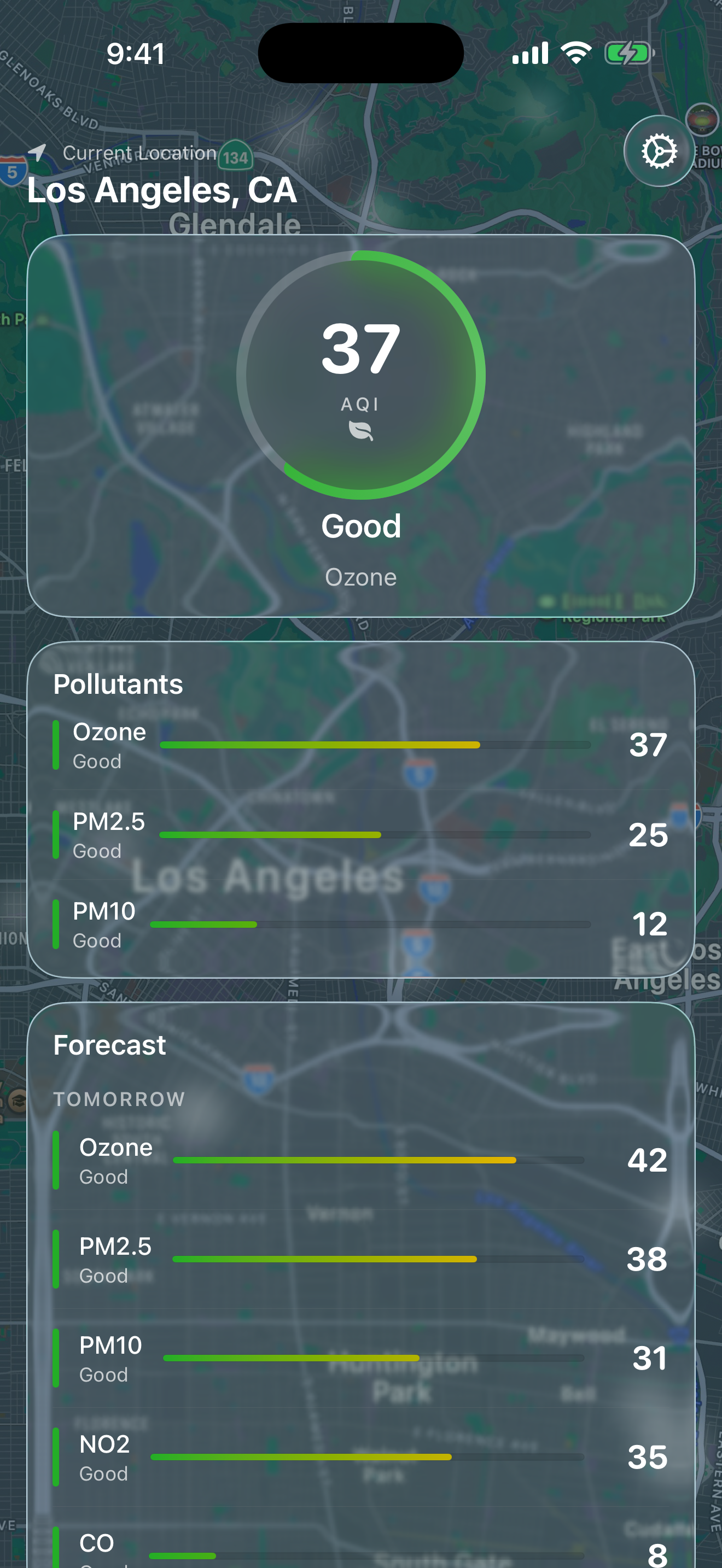Tap the Good air quality label
The image size is (722, 1568).
(x=360, y=525)
